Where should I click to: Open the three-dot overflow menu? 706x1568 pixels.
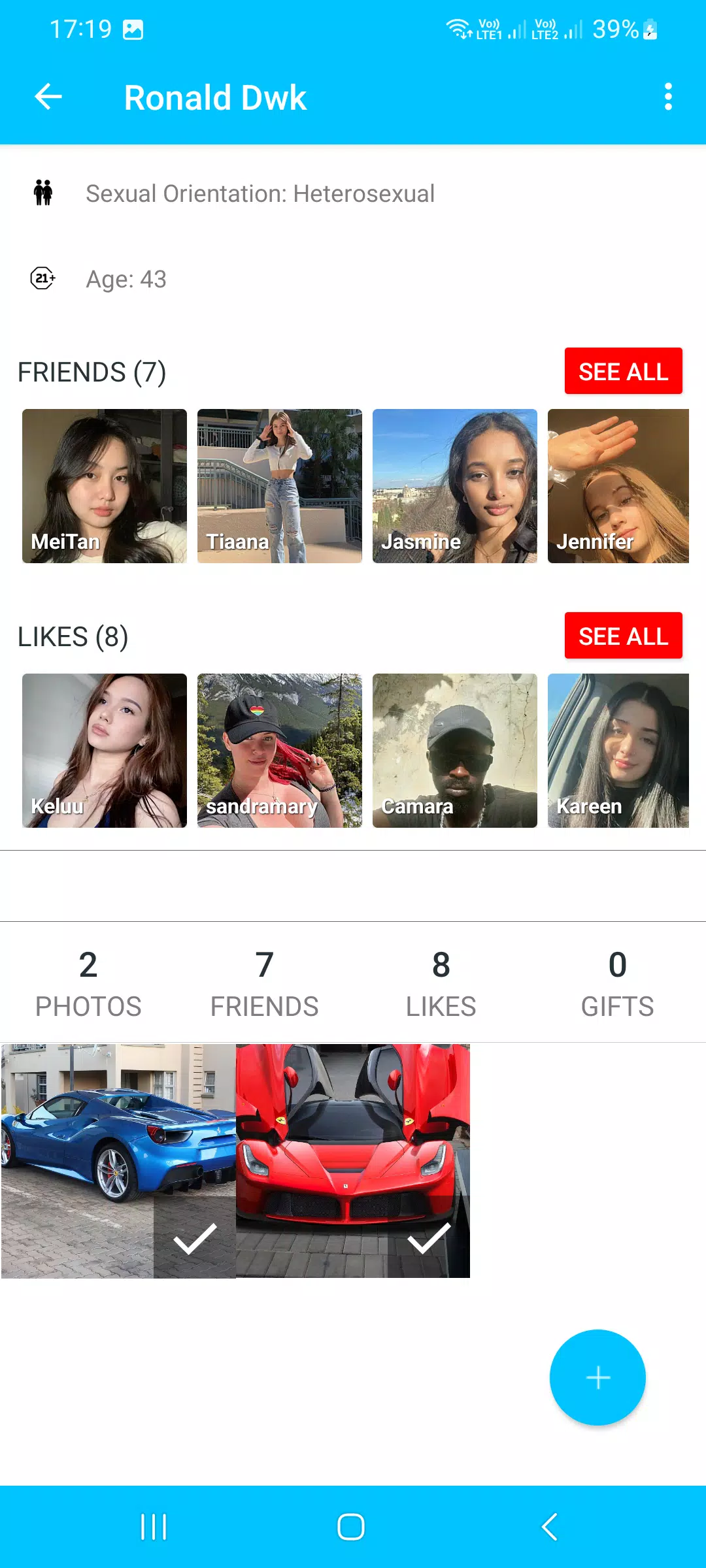click(667, 97)
